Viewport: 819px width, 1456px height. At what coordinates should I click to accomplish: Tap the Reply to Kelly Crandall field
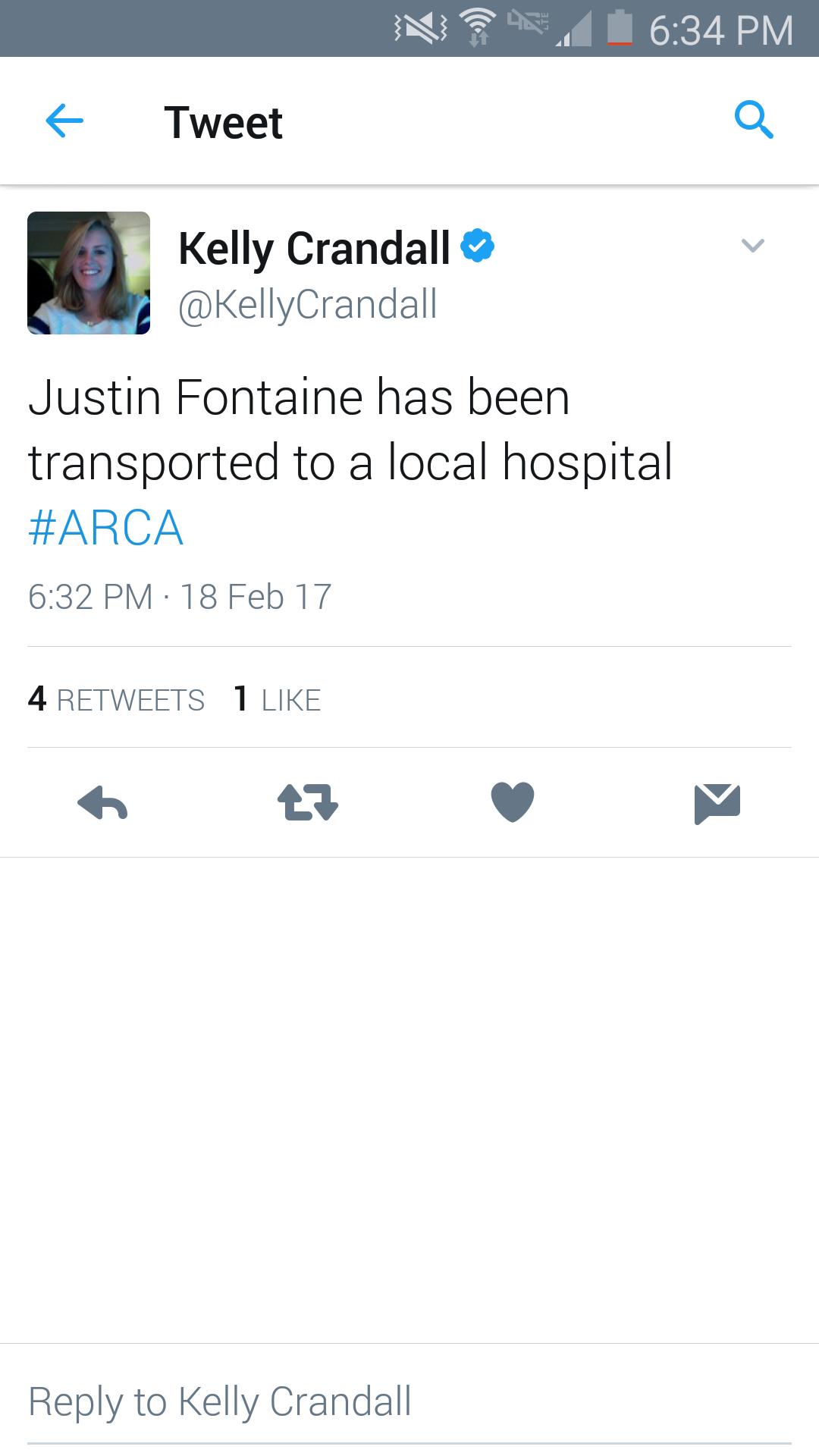pyautogui.click(x=409, y=1401)
